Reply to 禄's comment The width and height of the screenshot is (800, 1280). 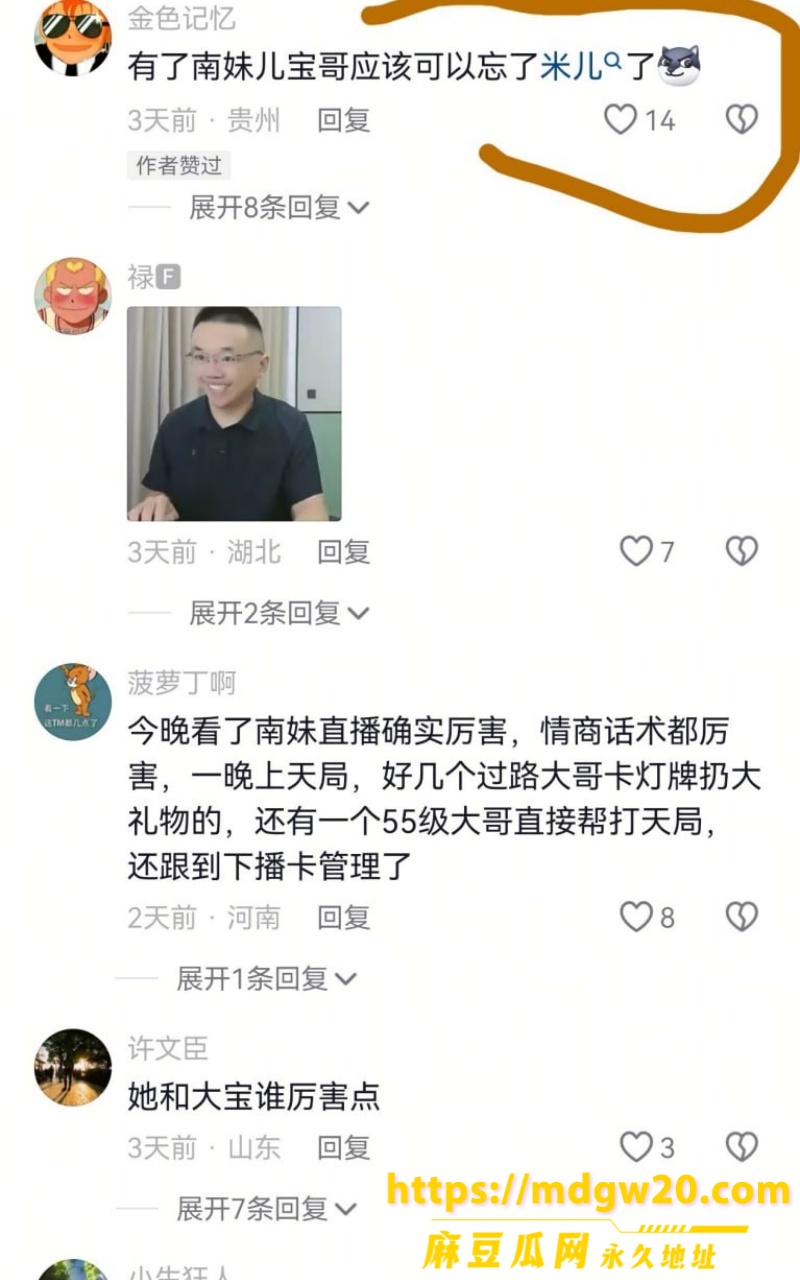343,551
